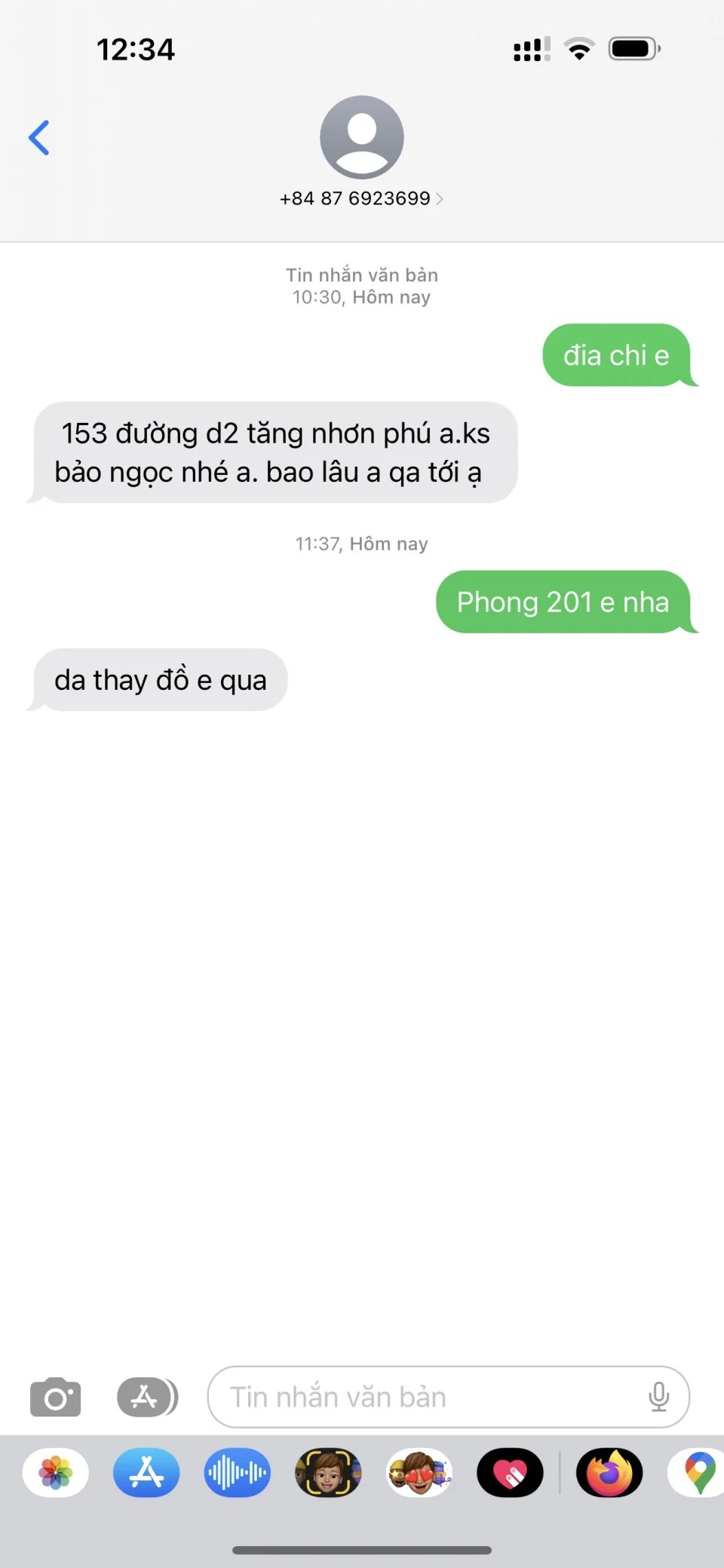The width and height of the screenshot is (724, 1568).
Task: Go back to the conversations list
Action: pyautogui.click(x=39, y=138)
